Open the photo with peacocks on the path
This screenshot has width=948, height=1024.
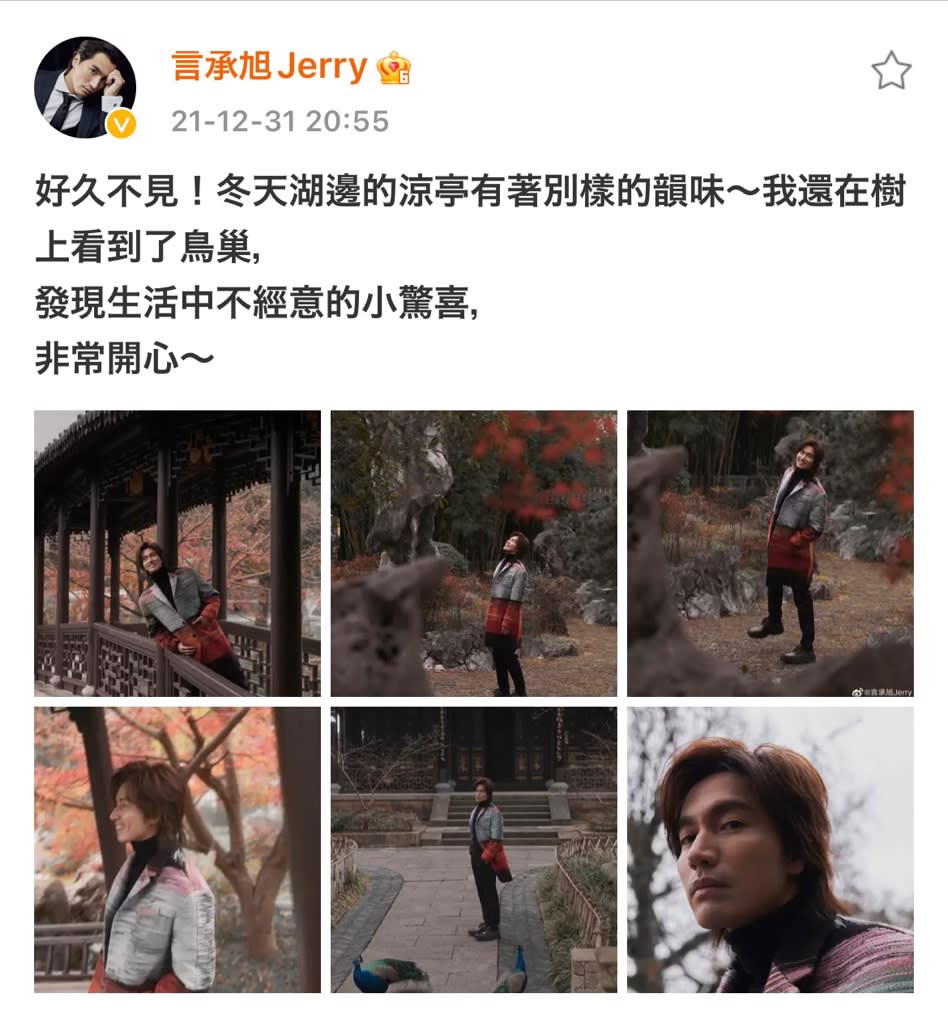[x=474, y=849]
